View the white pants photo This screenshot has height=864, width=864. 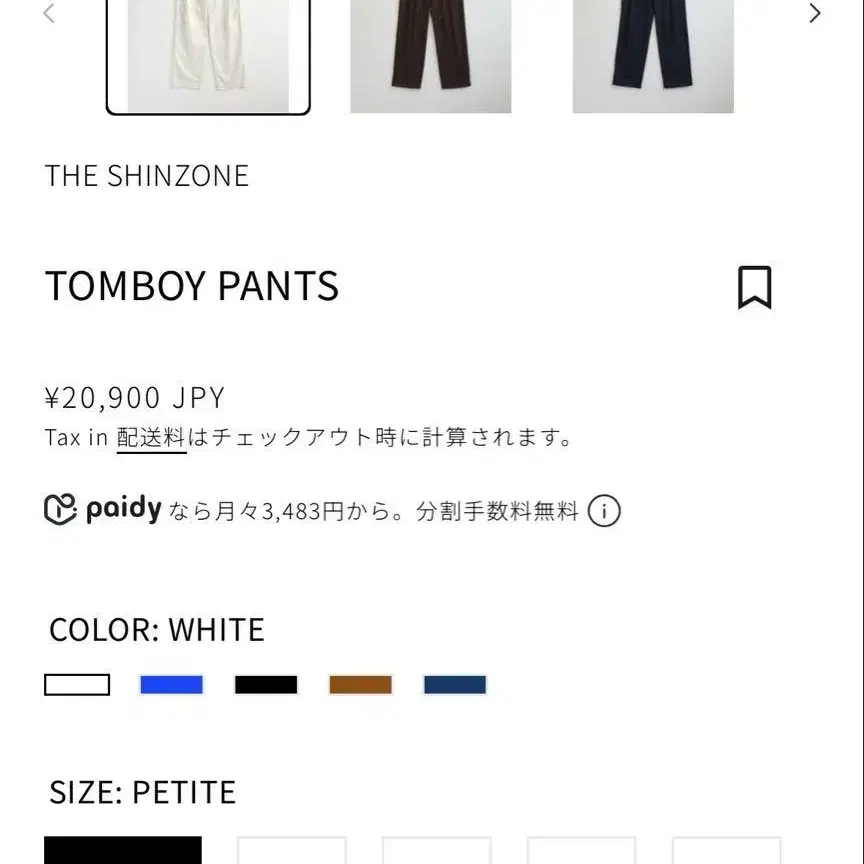(208, 55)
